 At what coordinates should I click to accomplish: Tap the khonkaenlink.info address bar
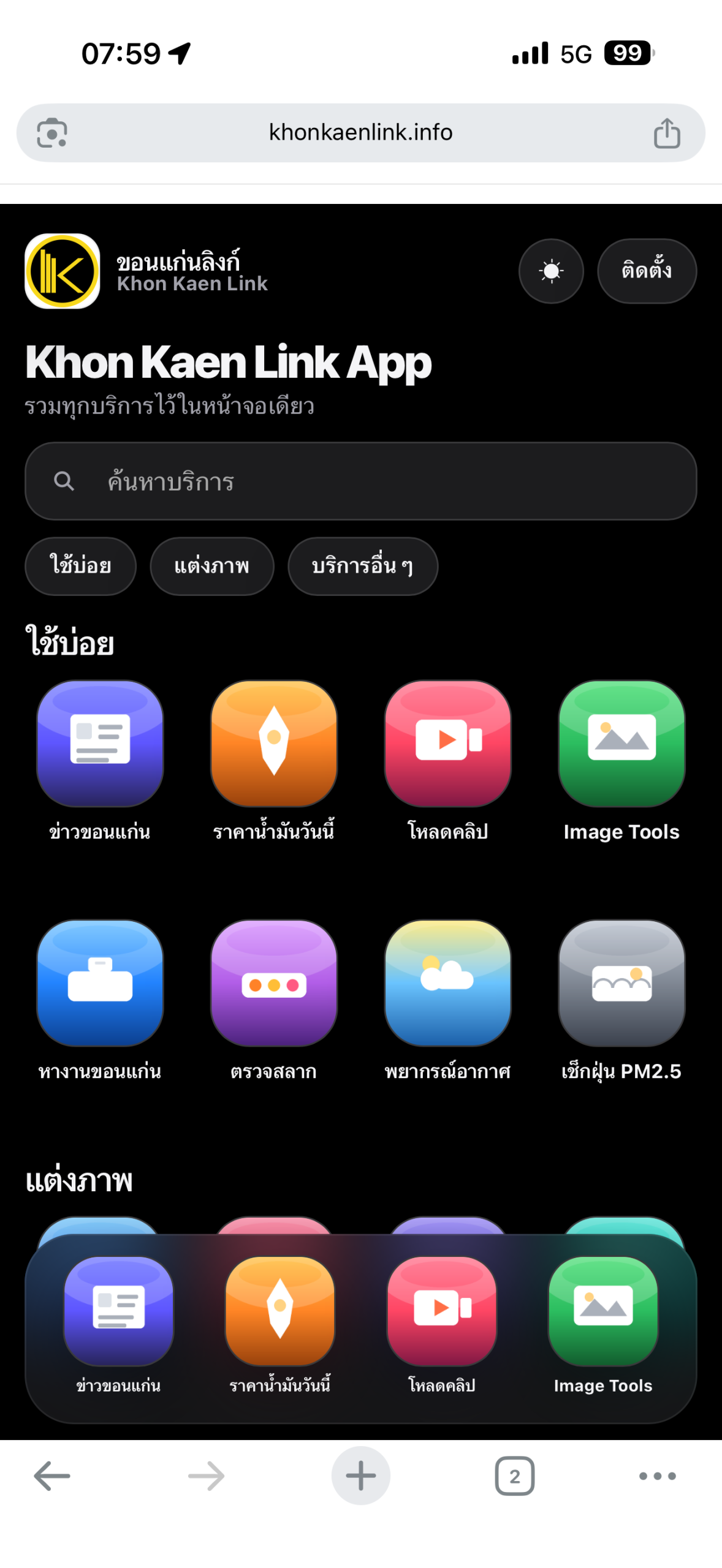360,132
